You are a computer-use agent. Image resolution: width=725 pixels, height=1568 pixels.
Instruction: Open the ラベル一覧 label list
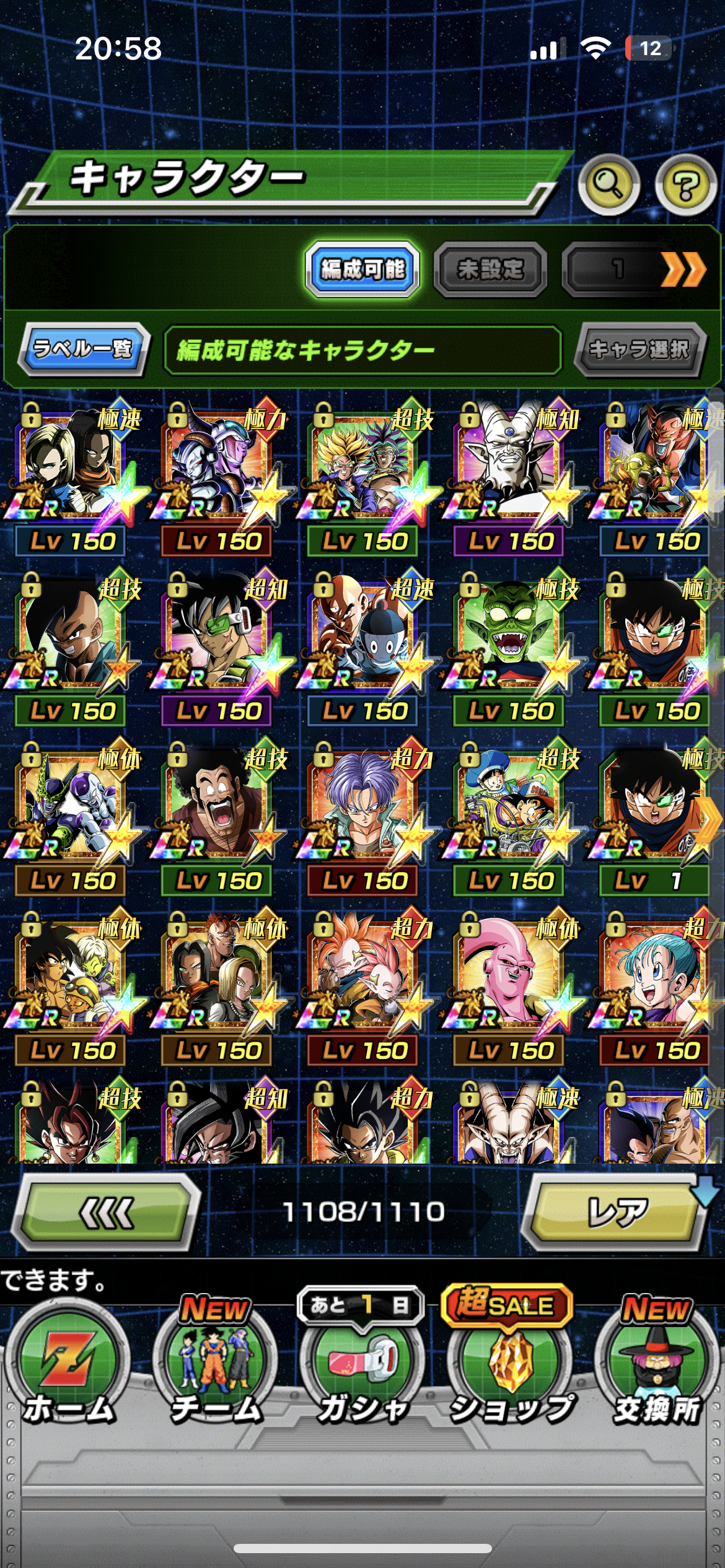pos(83,349)
